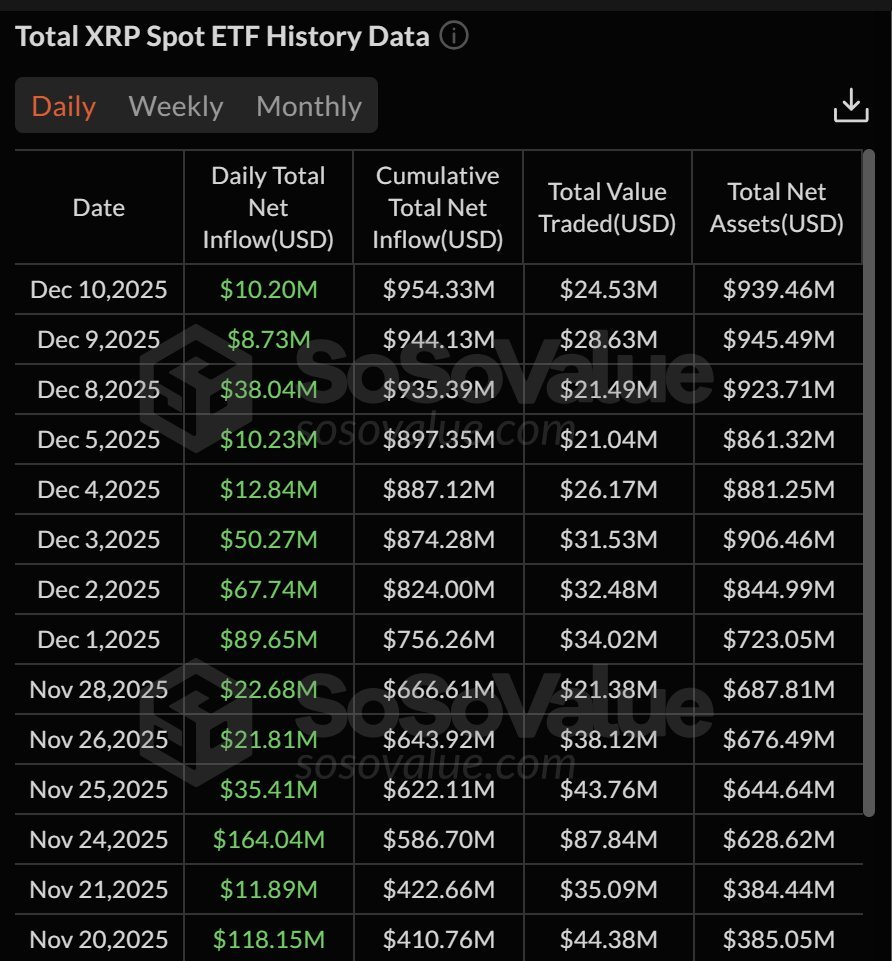Viewport: 892px width, 961px height.
Task: Click the $50.27M inflow for Dec 3
Action: pyautogui.click(x=268, y=539)
